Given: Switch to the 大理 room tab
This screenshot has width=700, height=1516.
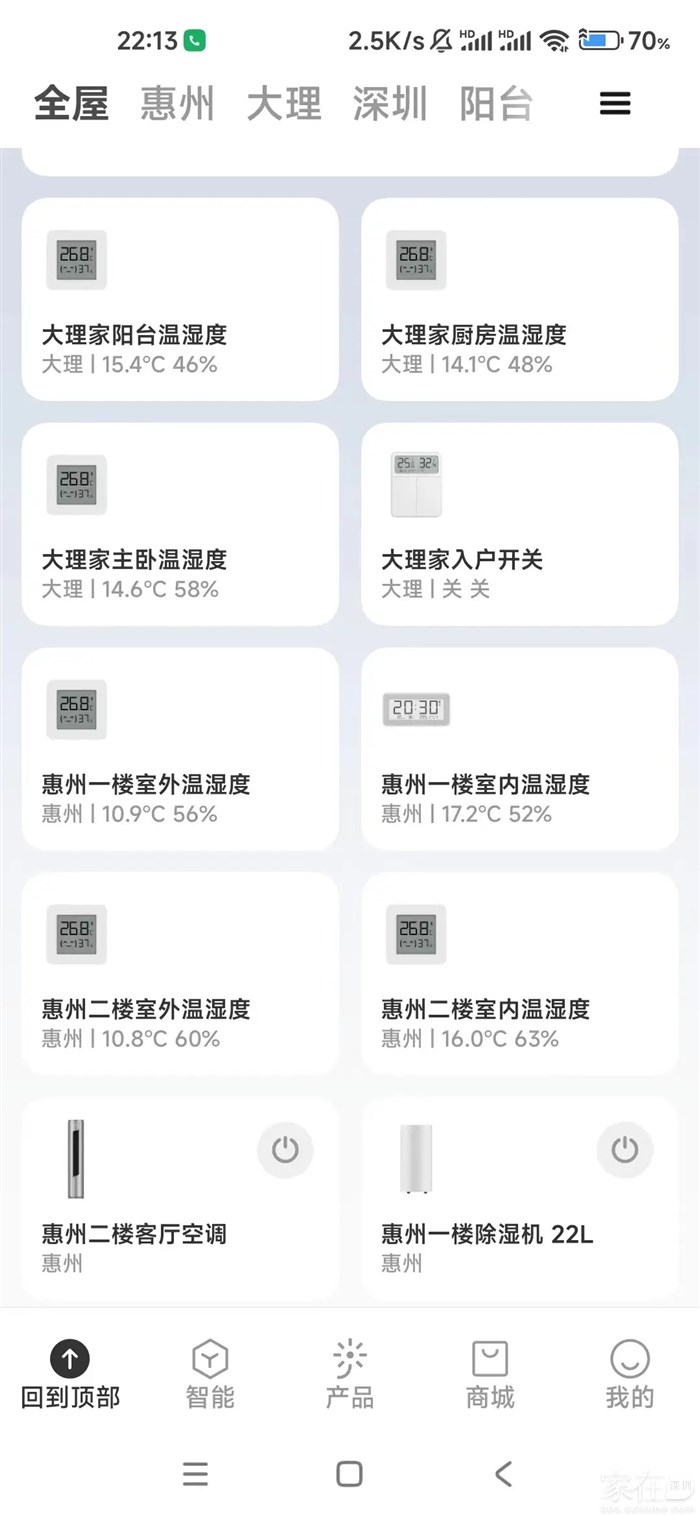Looking at the screenshot, I should pos(284,104).
